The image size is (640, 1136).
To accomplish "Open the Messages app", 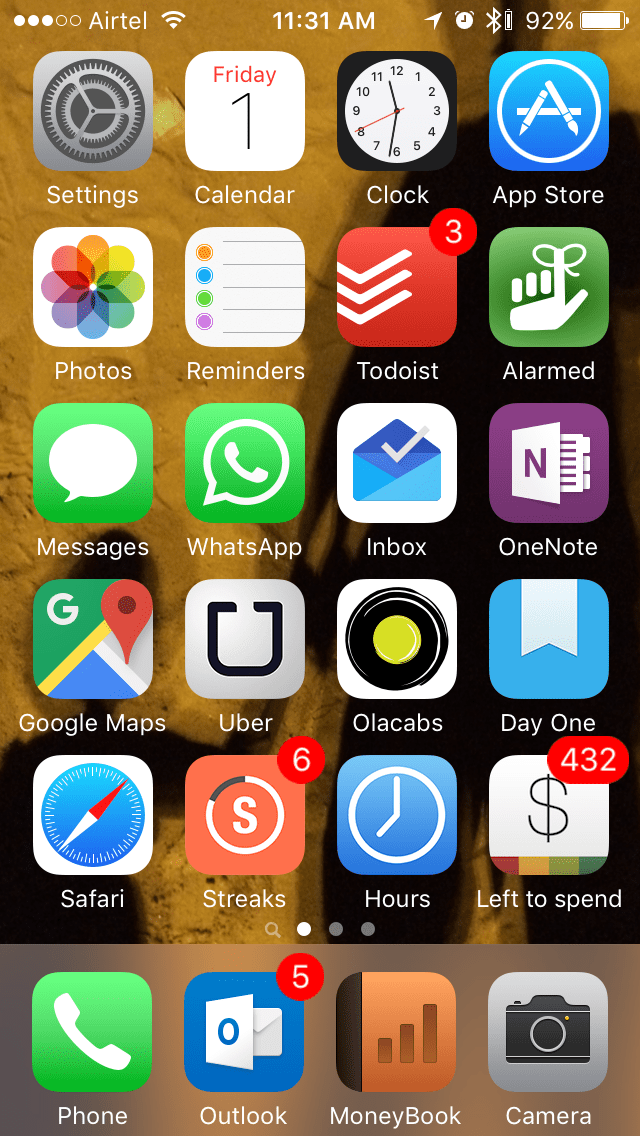I will [x=93, y=463].
